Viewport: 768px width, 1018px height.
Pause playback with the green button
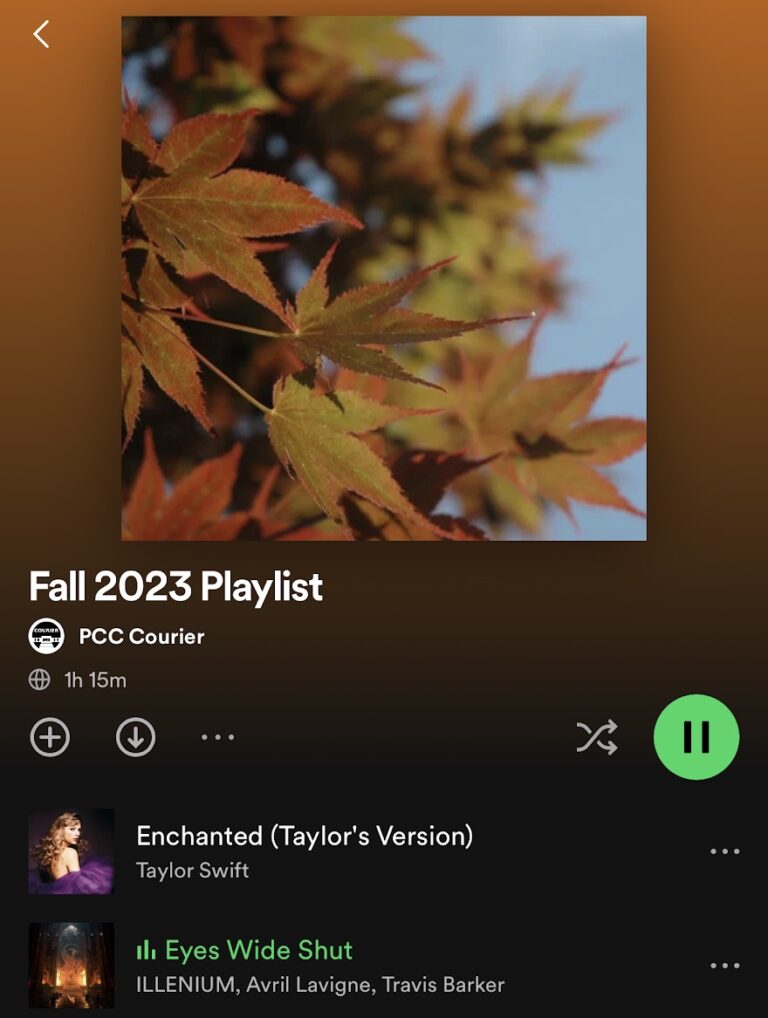pos(696,737)
